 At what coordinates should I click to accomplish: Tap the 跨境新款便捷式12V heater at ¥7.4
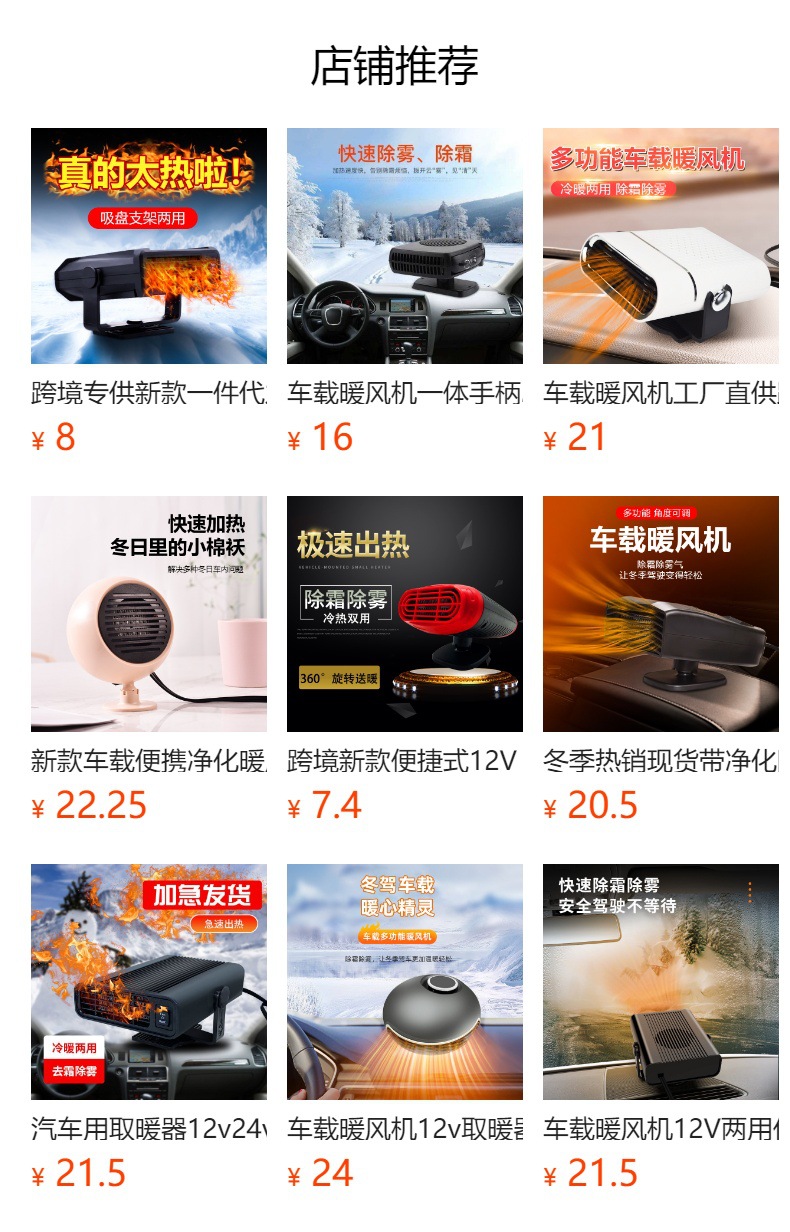point(405,614)
